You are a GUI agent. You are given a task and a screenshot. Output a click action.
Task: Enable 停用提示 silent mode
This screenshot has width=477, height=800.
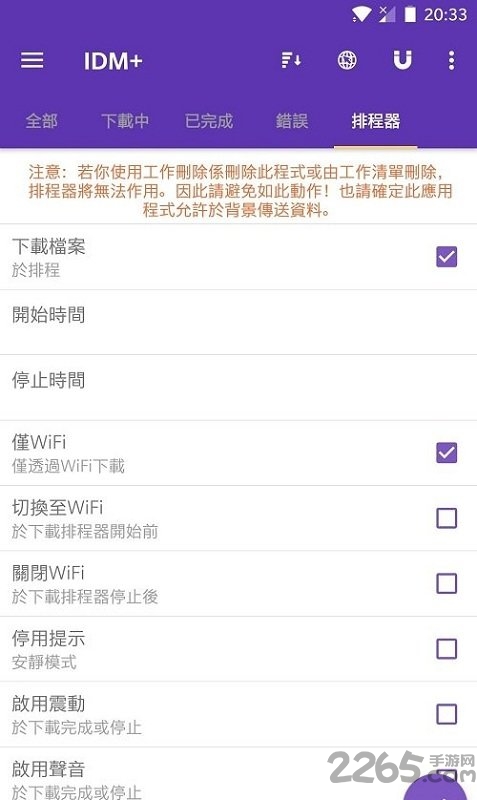[446, 649]
